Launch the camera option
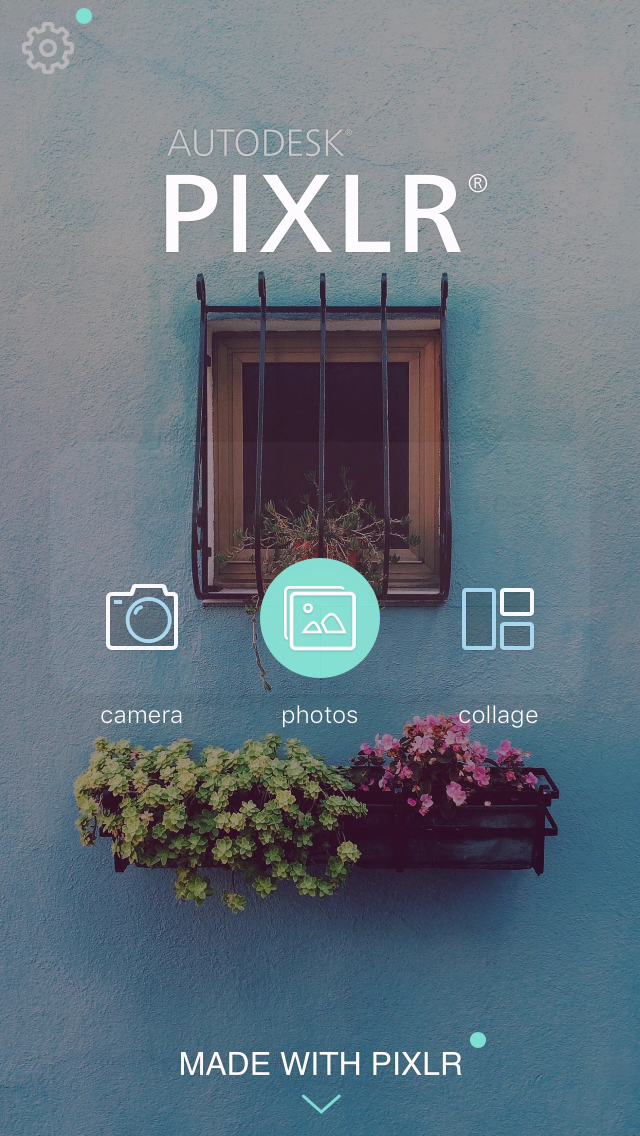The image size is (640, 1136). (142, 618)
